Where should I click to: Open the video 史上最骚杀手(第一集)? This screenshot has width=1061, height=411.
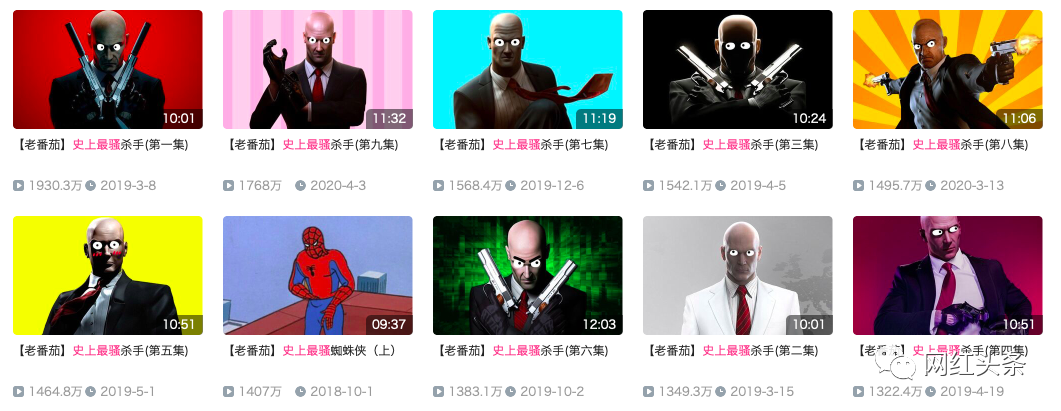click(x=108, y=69)
